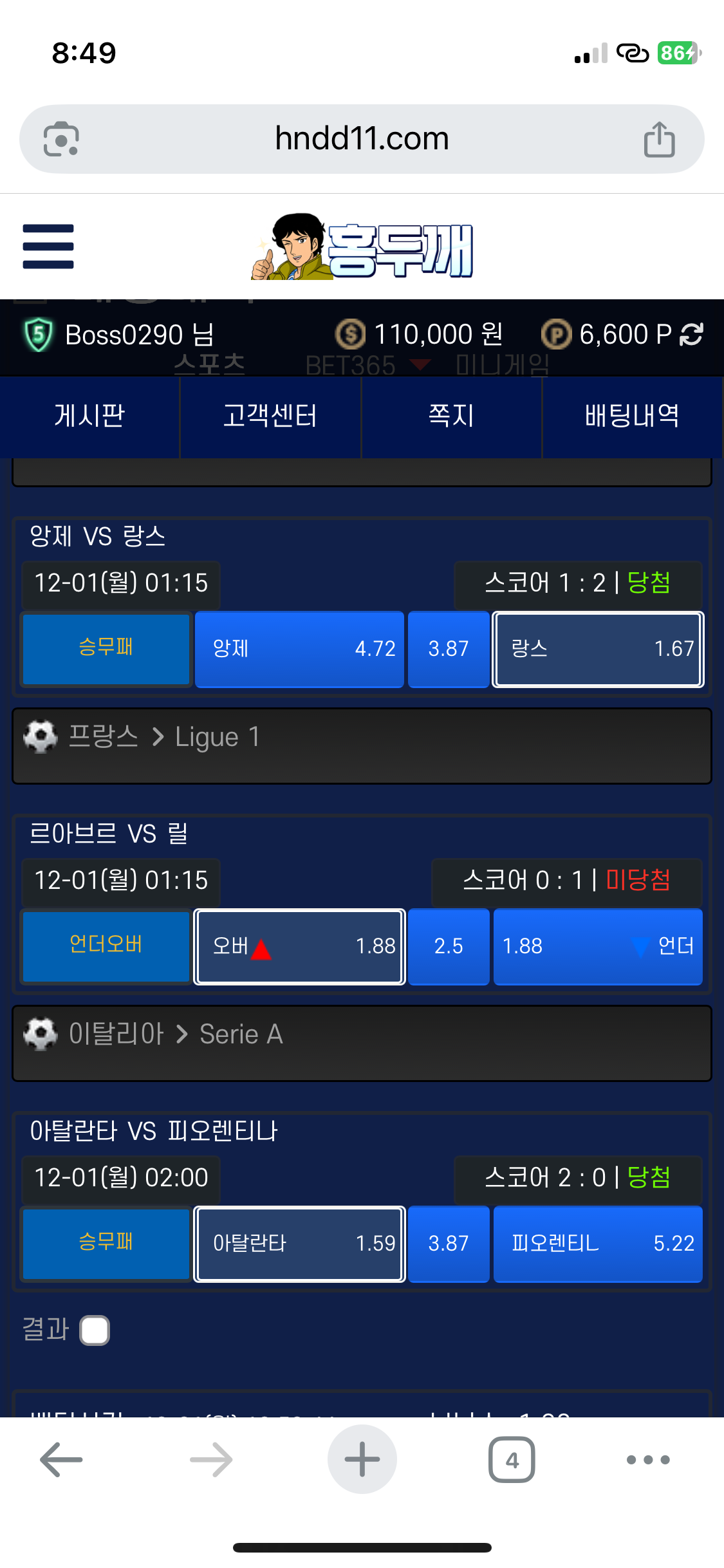Open a new browser tab
The height and width of the screenshot is (1568, 724).
[362, 1459]
